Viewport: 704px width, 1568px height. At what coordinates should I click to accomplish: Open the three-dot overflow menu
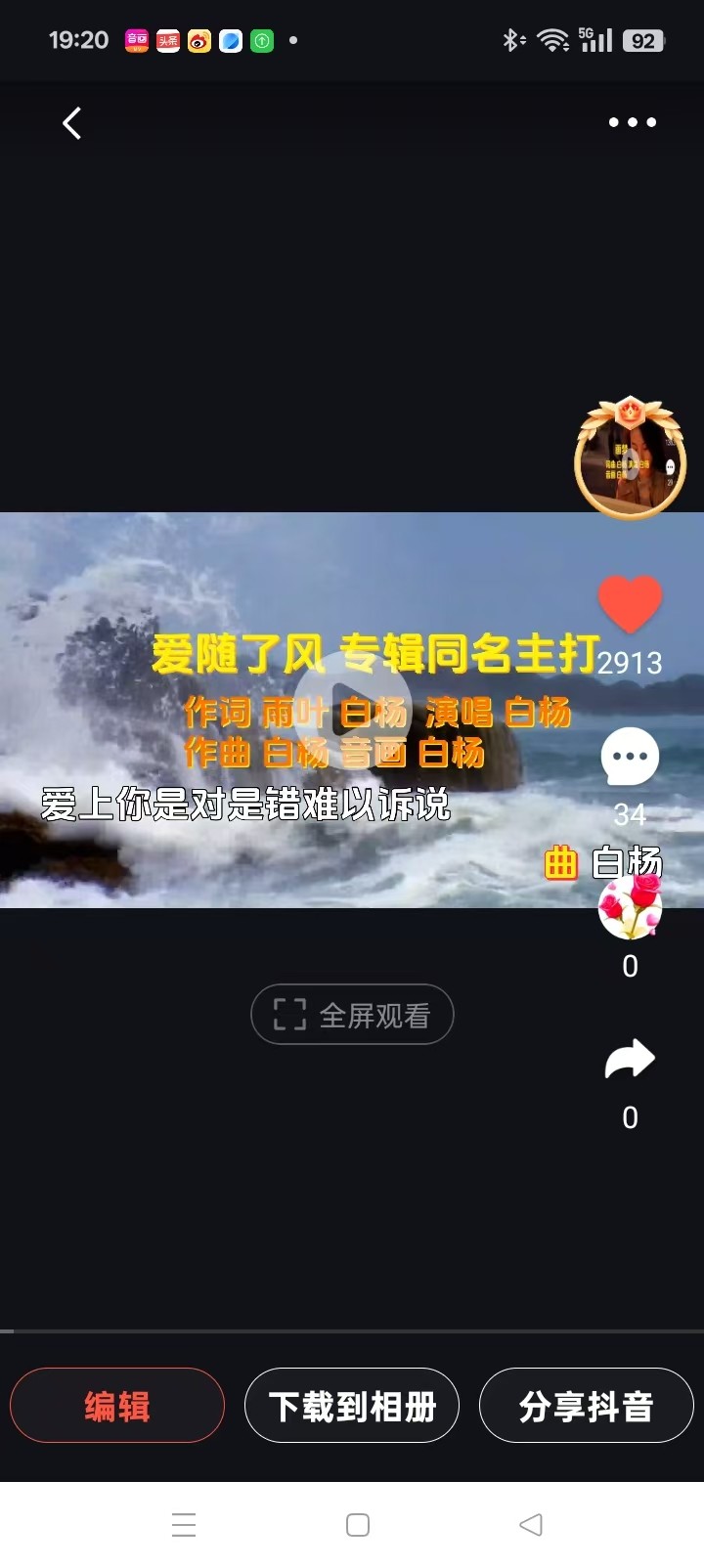(x=633, y=122)
